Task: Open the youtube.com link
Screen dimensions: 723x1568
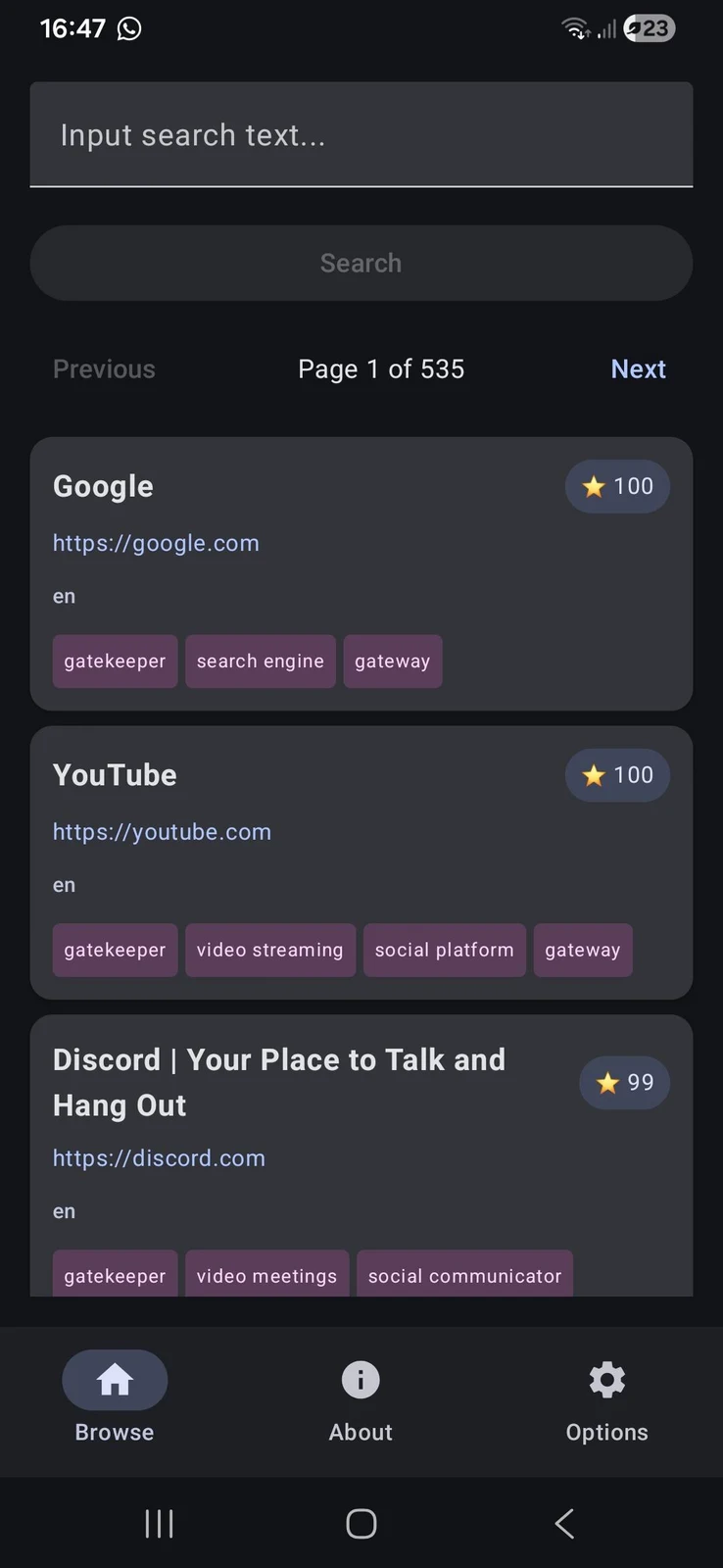Action: [162, 832]
